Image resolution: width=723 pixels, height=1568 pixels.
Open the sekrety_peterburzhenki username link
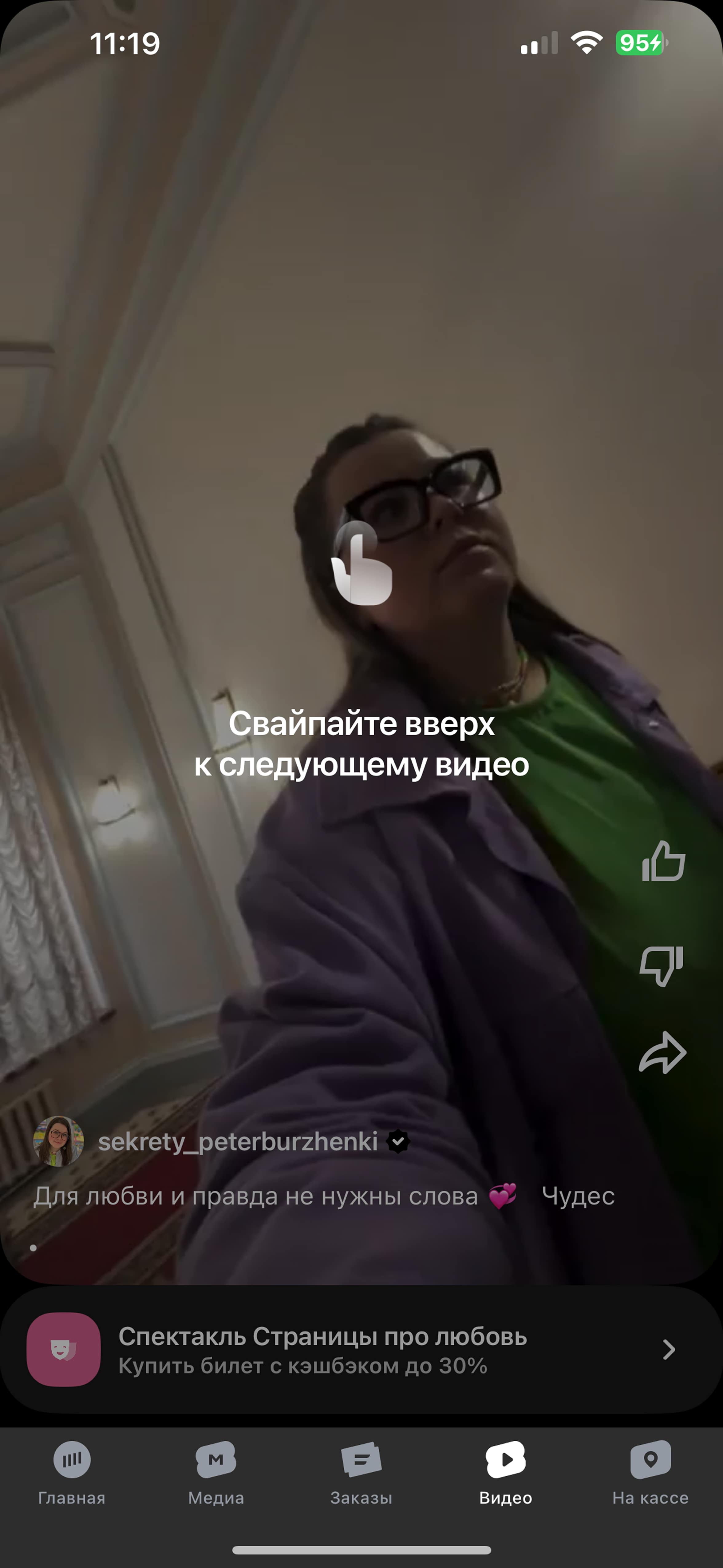[238, 1141]
